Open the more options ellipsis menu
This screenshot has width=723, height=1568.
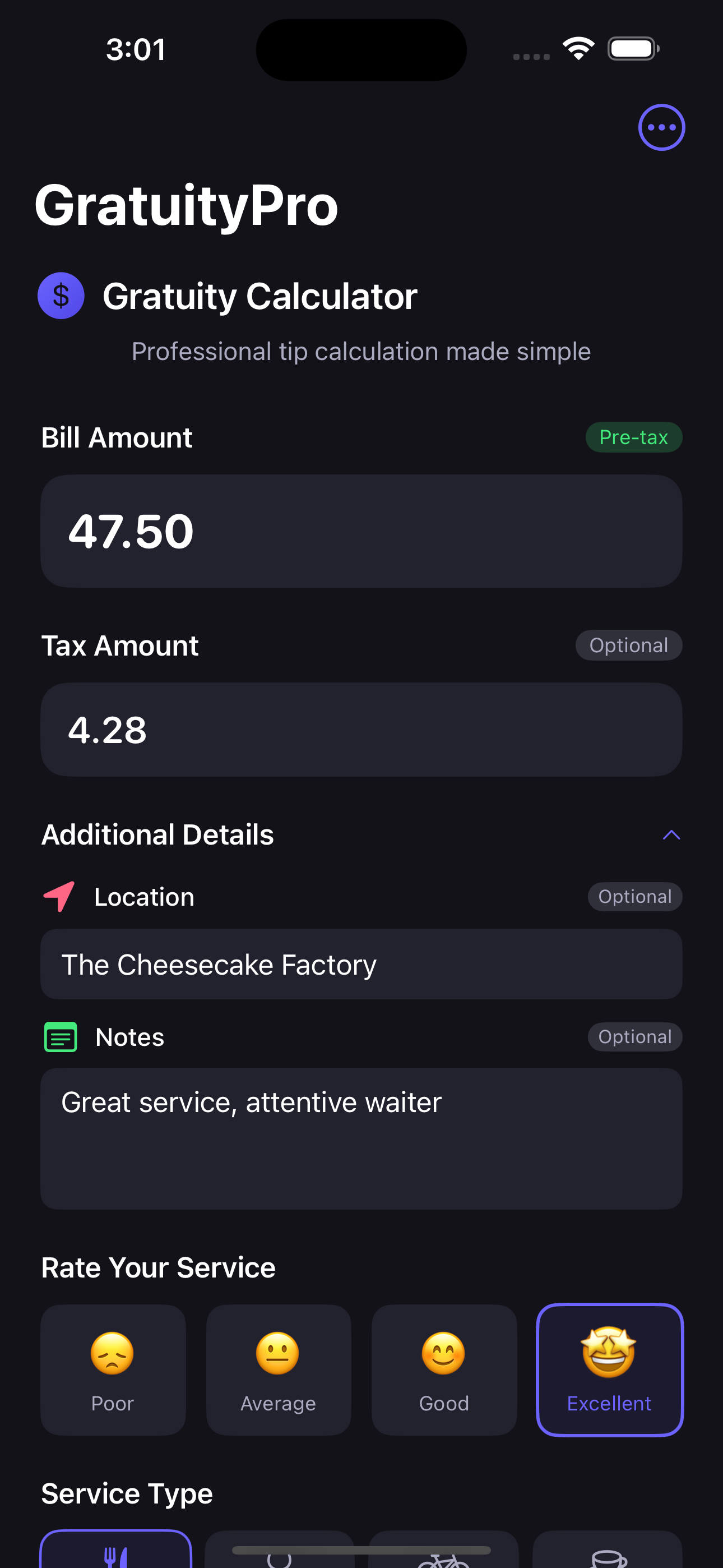pyautogui.click(x=661, y=127)
